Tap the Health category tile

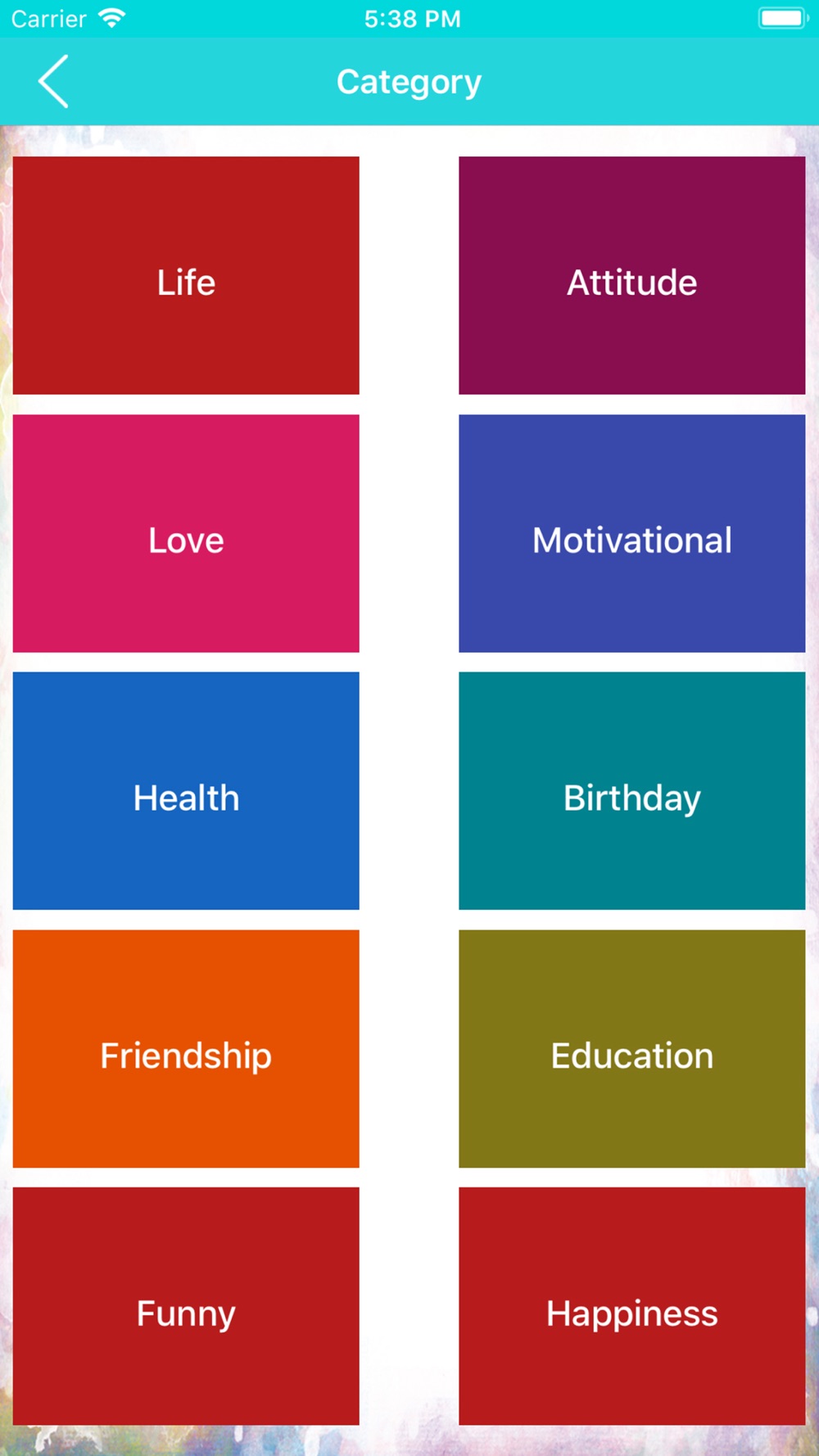coord(186,791)
